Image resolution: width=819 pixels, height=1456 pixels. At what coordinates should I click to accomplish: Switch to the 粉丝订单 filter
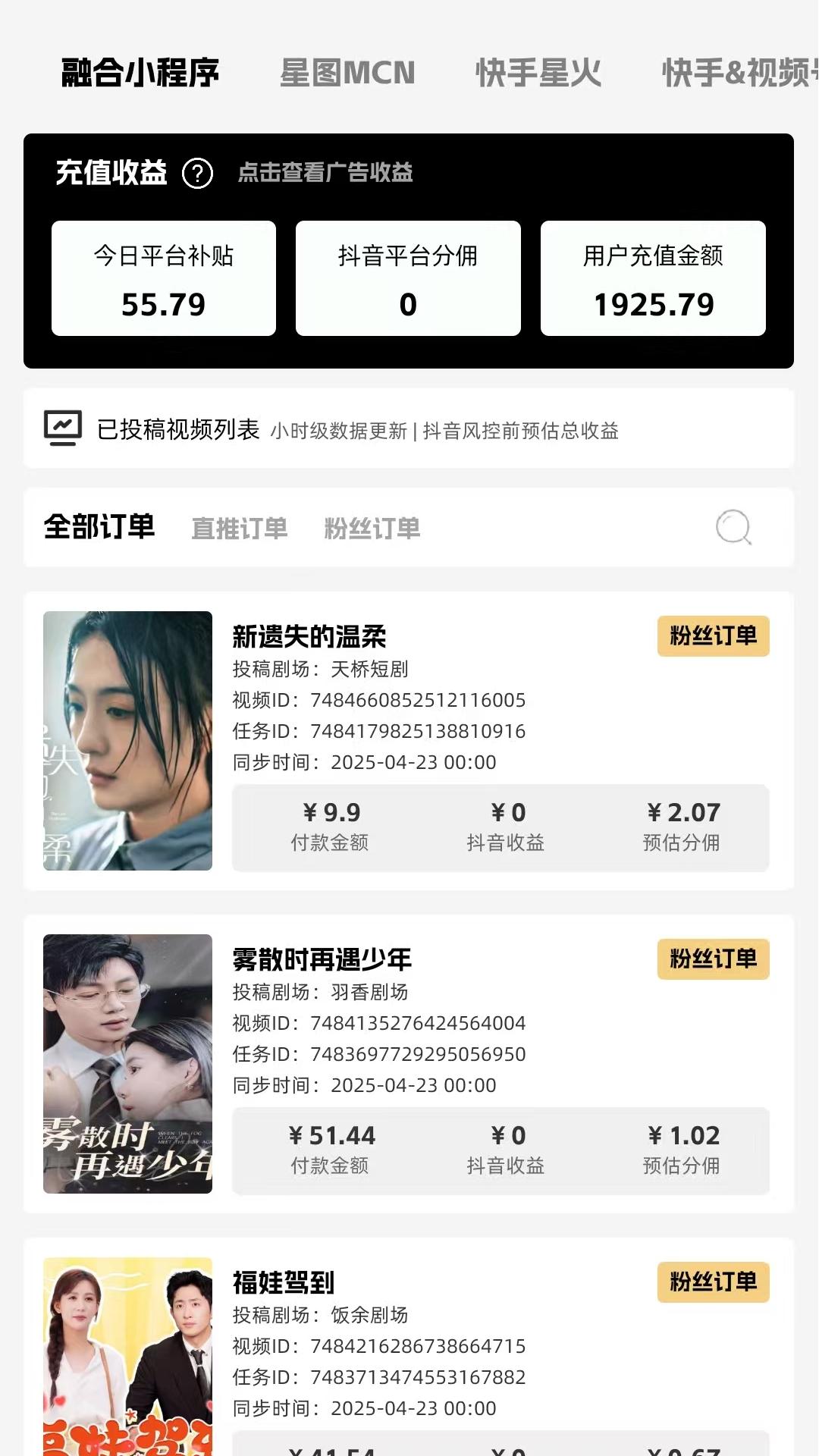[x=372, y=529]
